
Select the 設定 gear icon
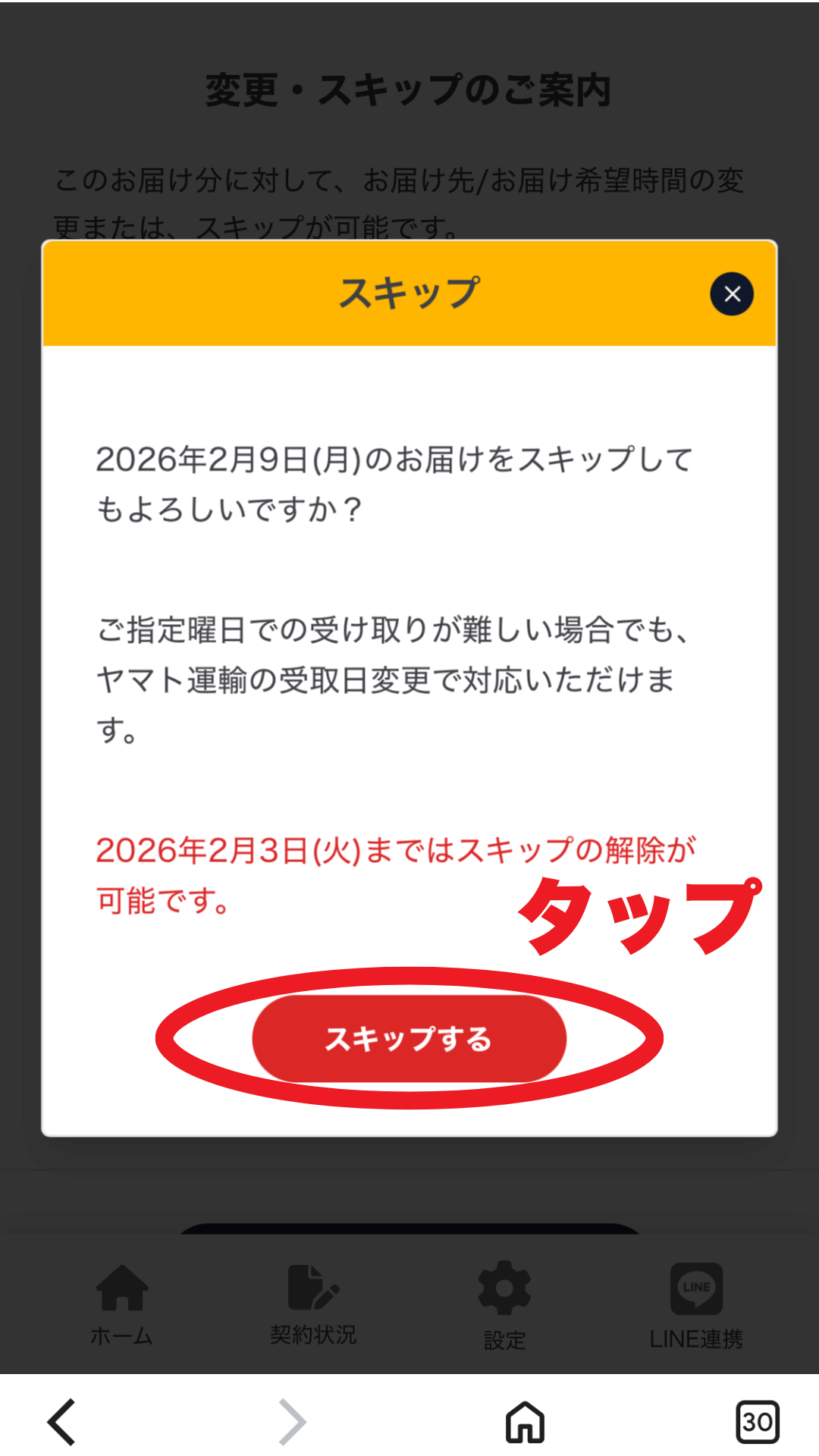point(504,1287)
